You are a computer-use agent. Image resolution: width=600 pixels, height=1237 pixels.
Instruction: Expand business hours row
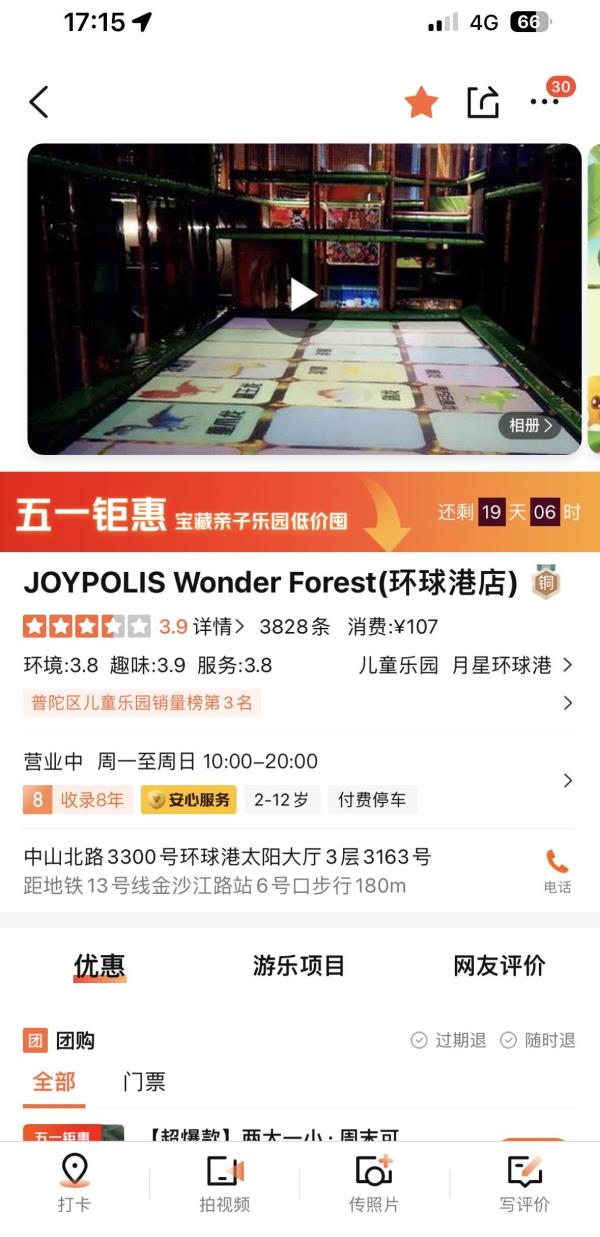(x=299, y=780)
